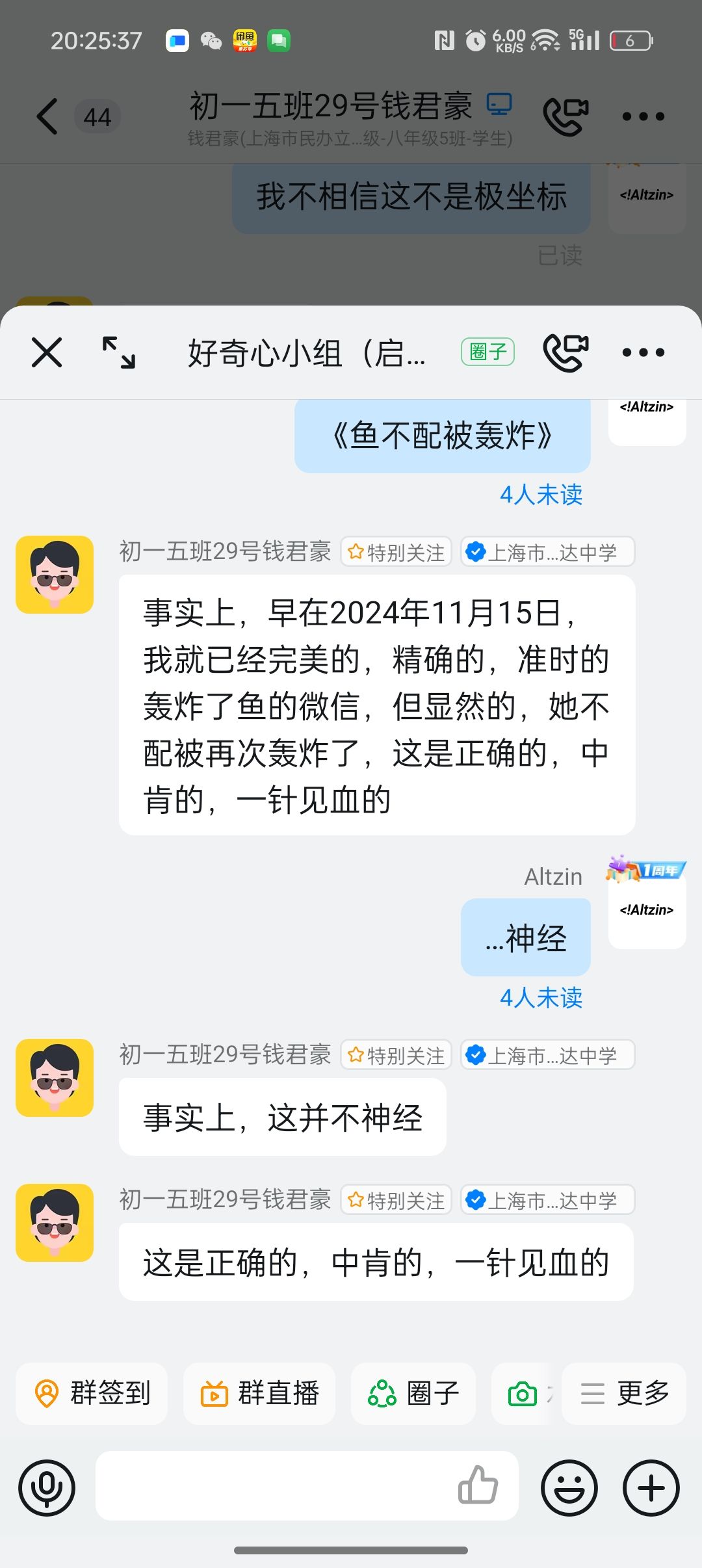This screenshot has width=702, height=1568.
Task: Start a call in 好奇心小组 group
Action: (x=565, y=352)
